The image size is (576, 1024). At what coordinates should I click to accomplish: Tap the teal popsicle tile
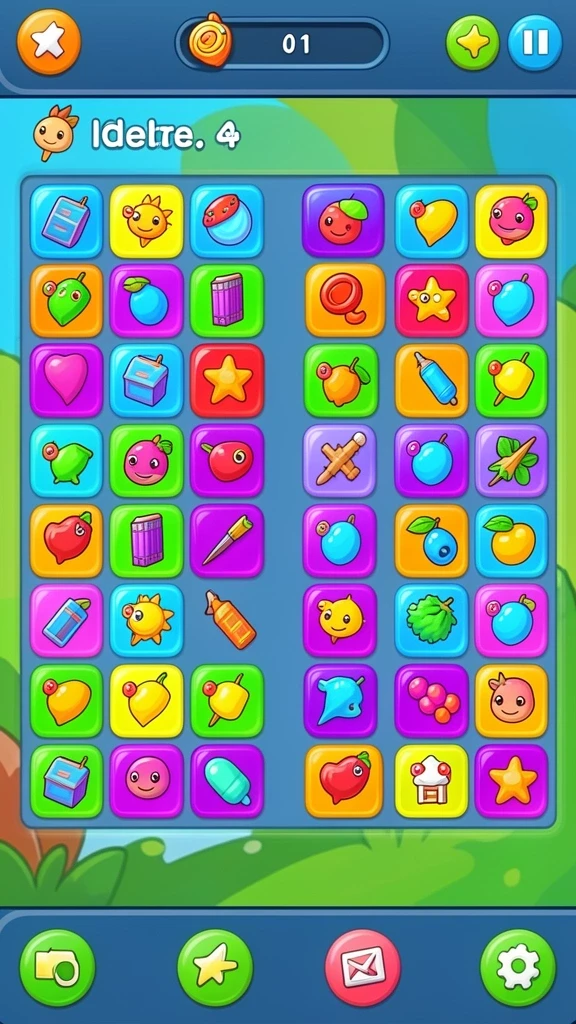[x=227, y=780]
